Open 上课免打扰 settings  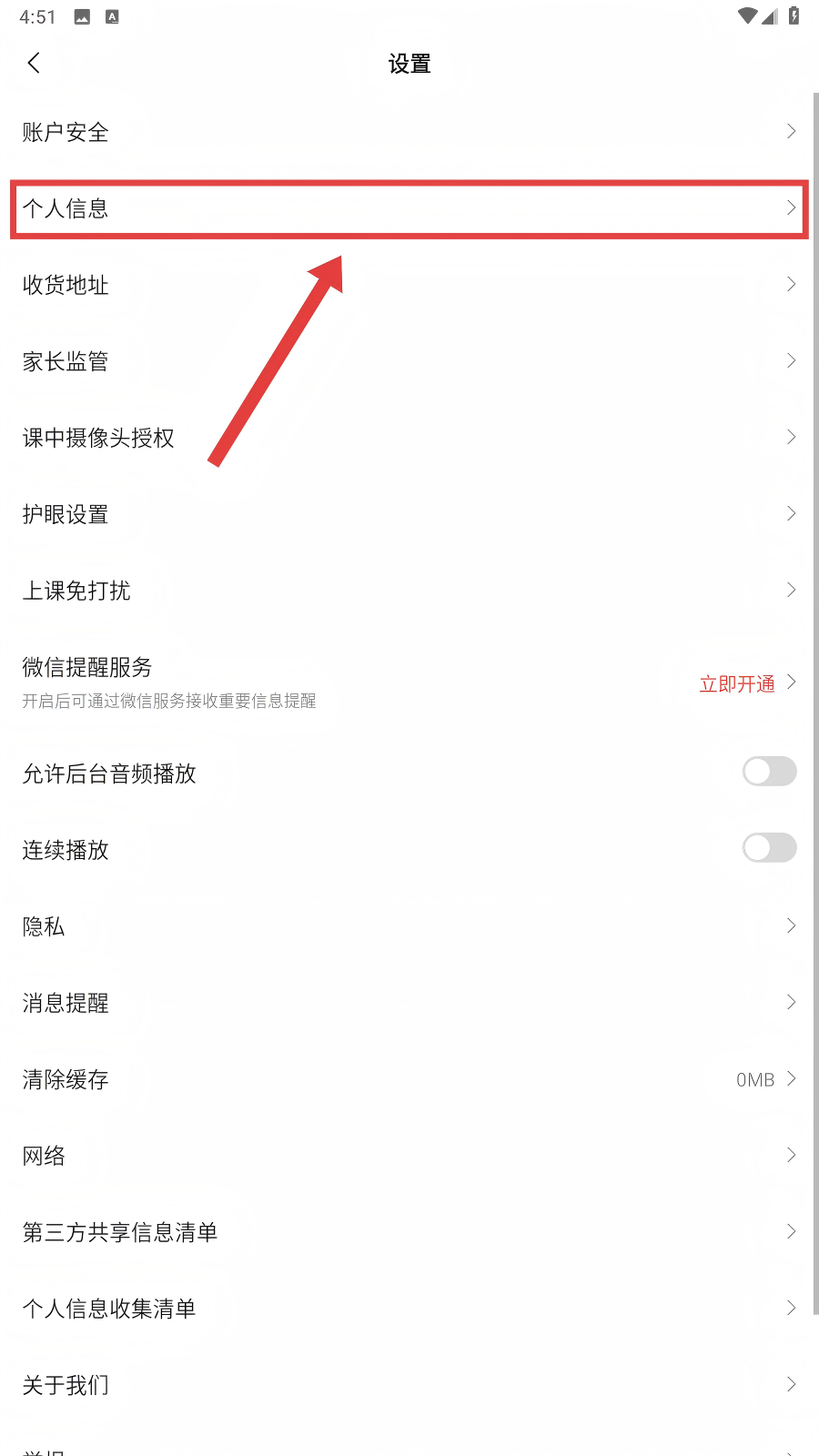point(409,591)
